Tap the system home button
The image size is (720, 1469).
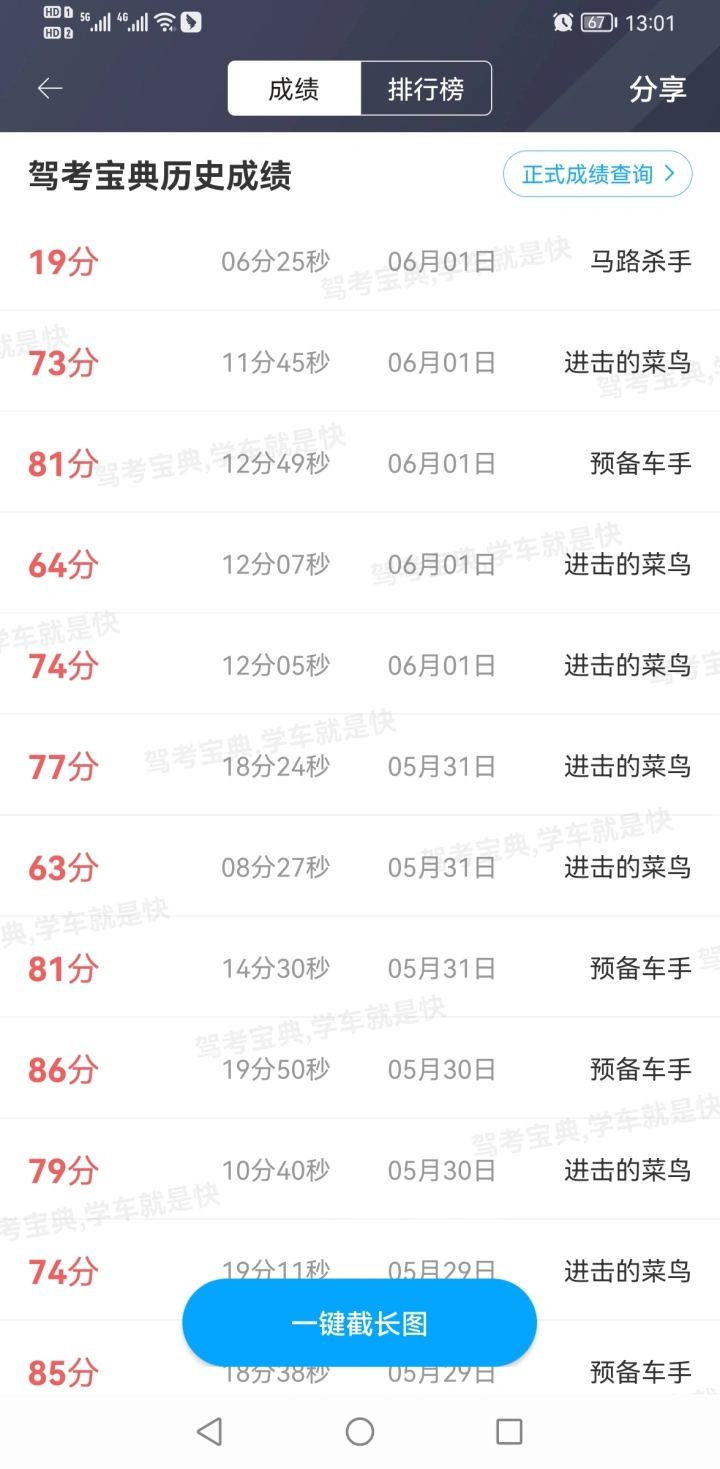click(360, 1432)
